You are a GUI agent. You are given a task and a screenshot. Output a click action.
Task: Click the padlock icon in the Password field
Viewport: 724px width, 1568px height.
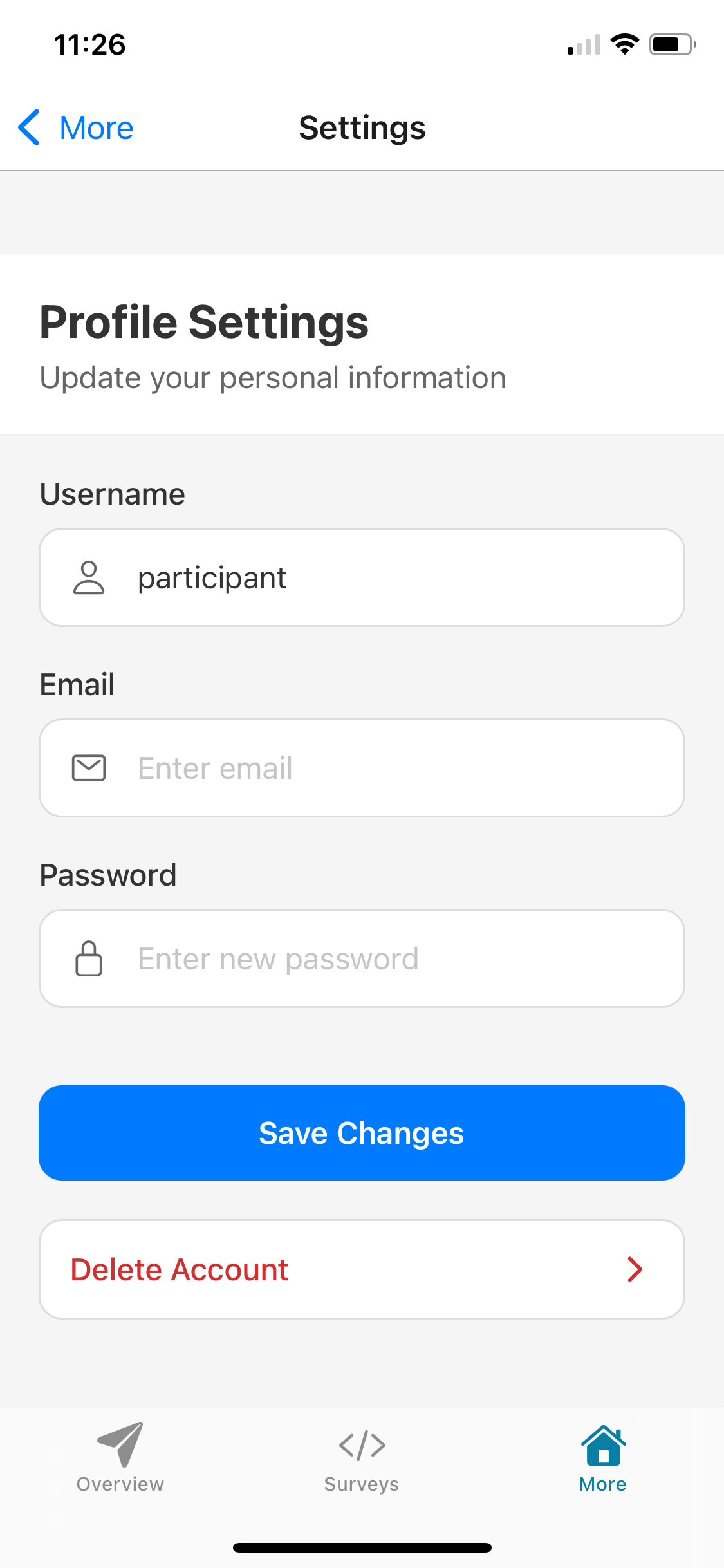pos(89,958)
